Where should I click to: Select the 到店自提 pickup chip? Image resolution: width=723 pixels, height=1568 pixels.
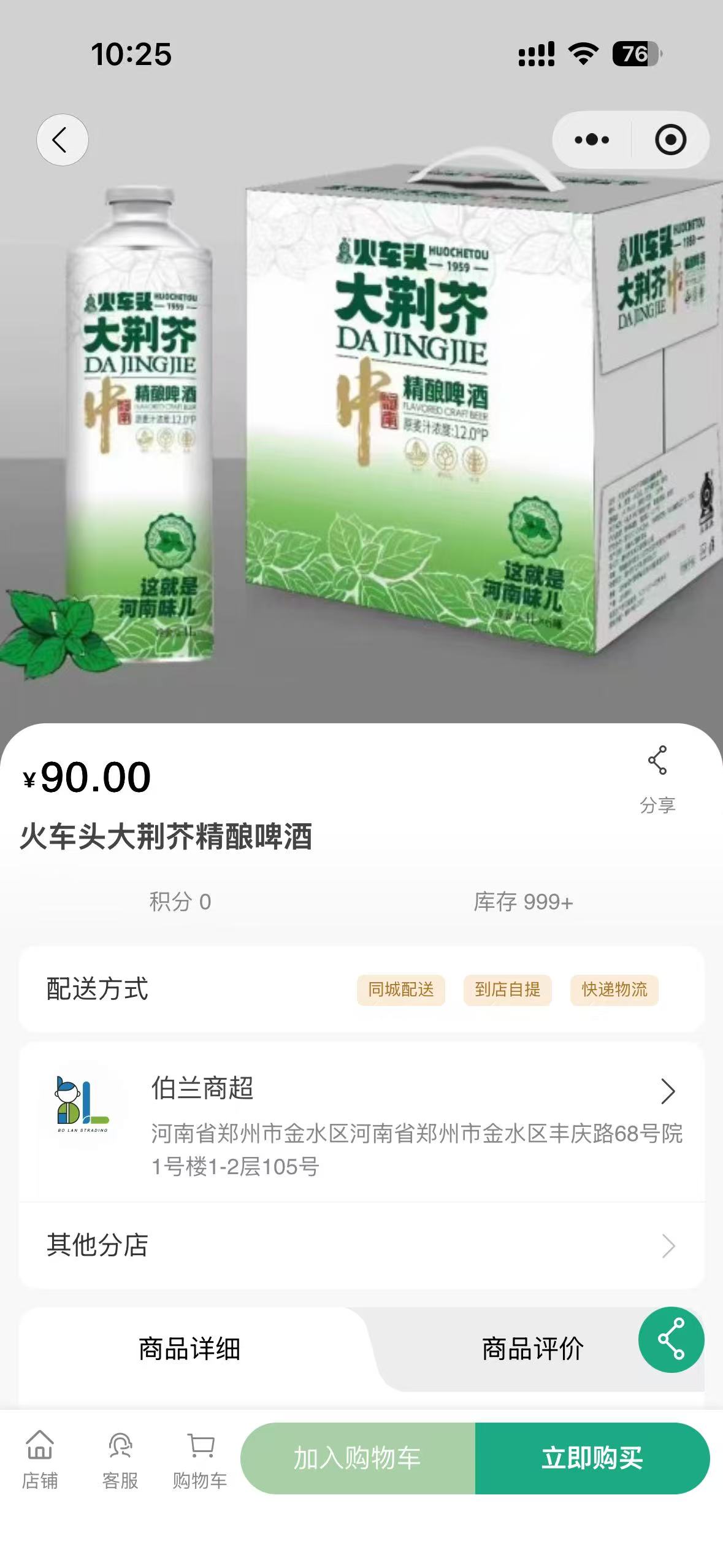[507, 990]
